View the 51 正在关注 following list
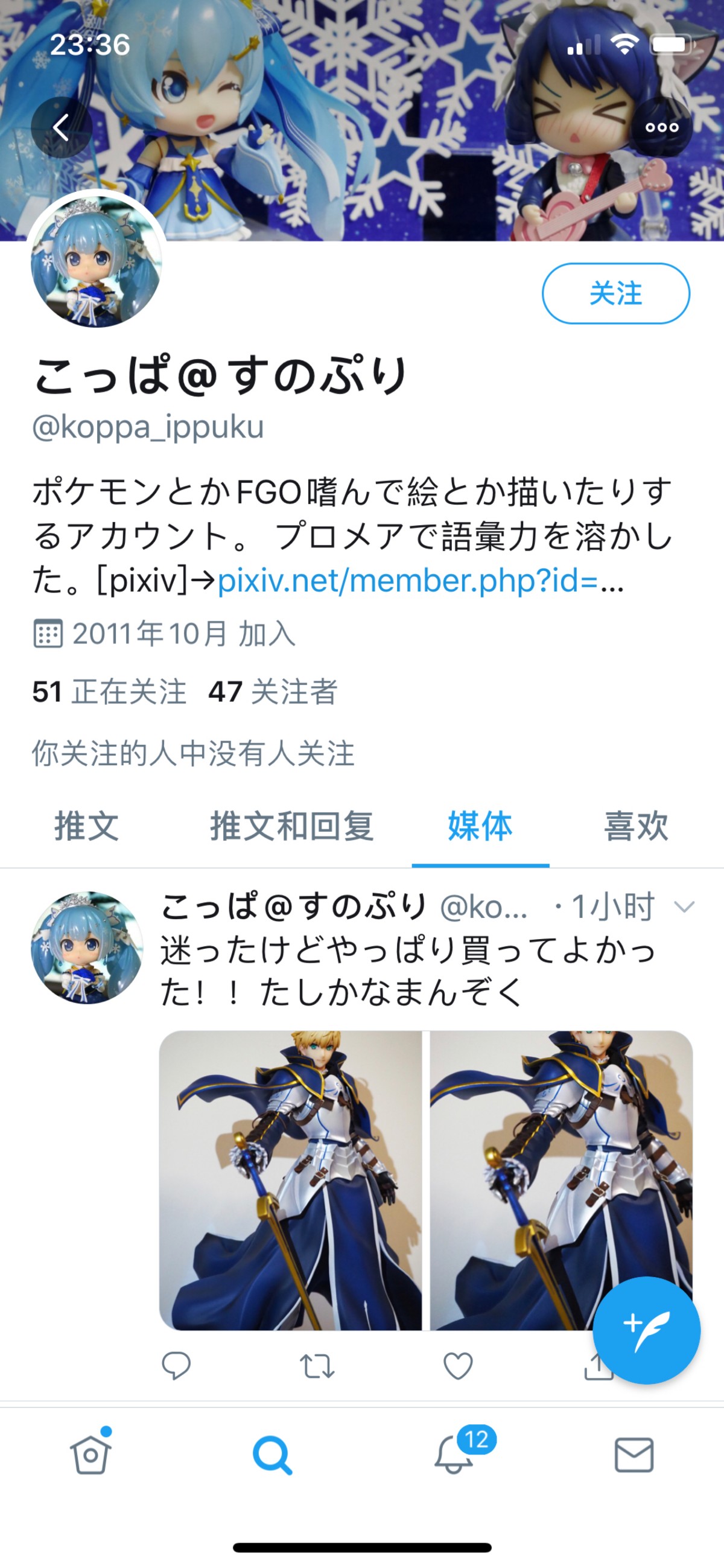The height and width of the screenshot is (1568, 724). click(x=110, y=692)
